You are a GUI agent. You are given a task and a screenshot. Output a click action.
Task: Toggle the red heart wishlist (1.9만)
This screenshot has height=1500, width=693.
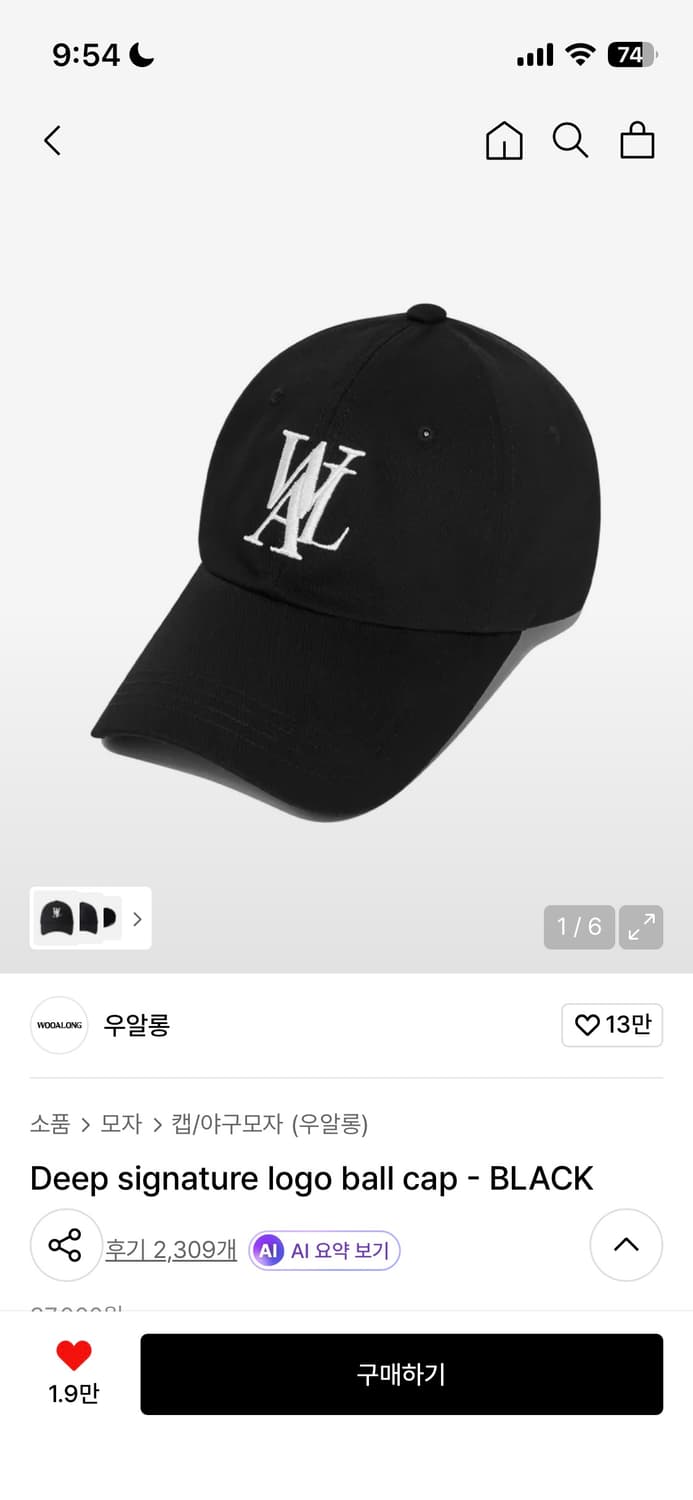(74, 1357)
